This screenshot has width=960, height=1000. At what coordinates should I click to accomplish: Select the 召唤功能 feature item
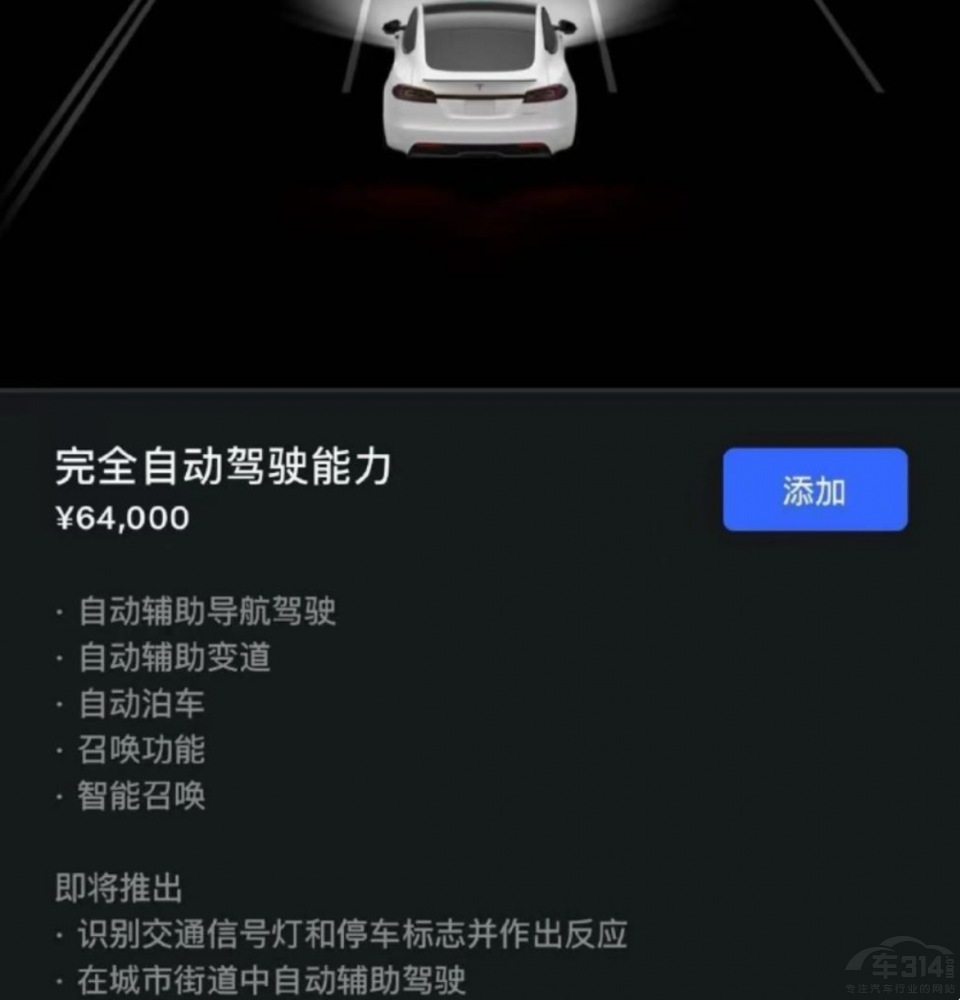point(140,749)
